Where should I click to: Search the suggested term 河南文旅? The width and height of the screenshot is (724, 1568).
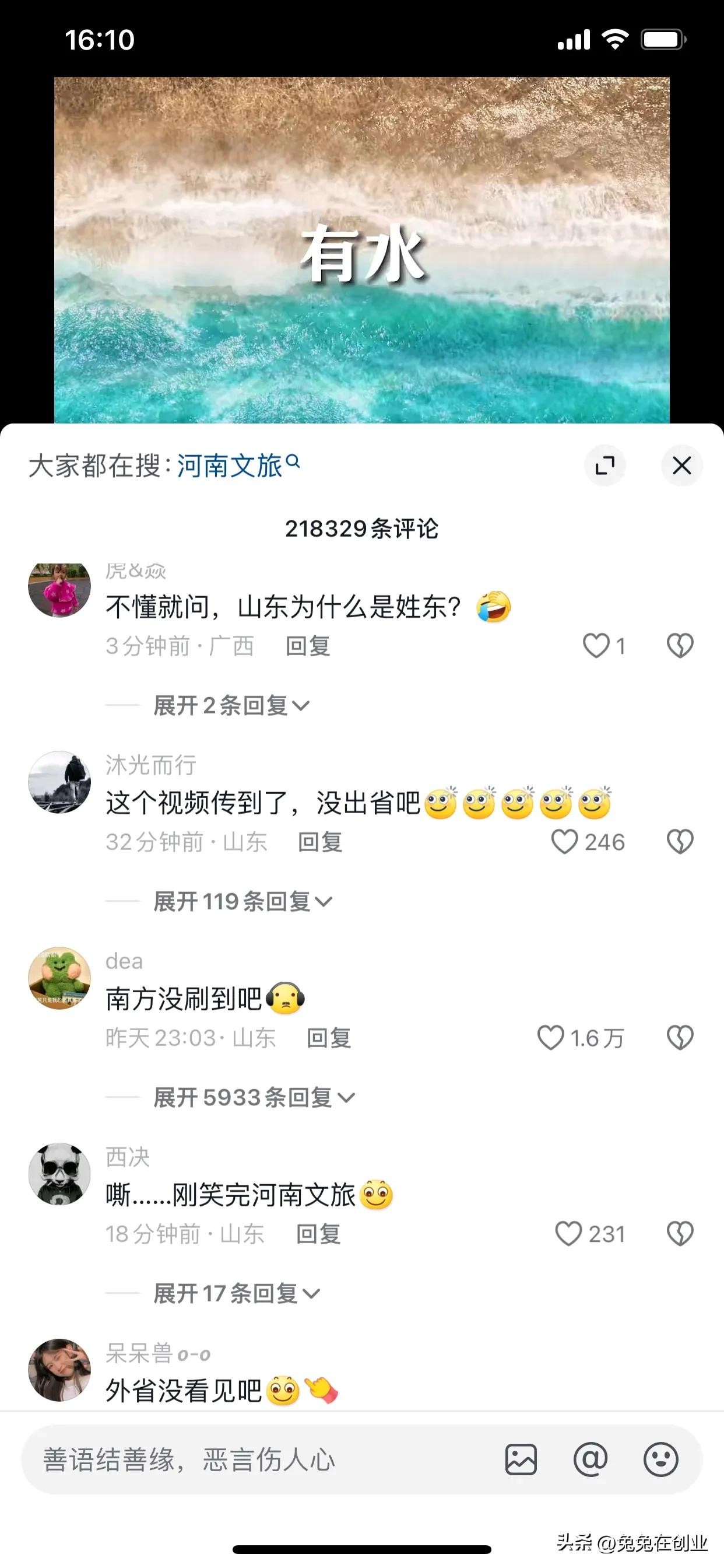coord(231,466)
